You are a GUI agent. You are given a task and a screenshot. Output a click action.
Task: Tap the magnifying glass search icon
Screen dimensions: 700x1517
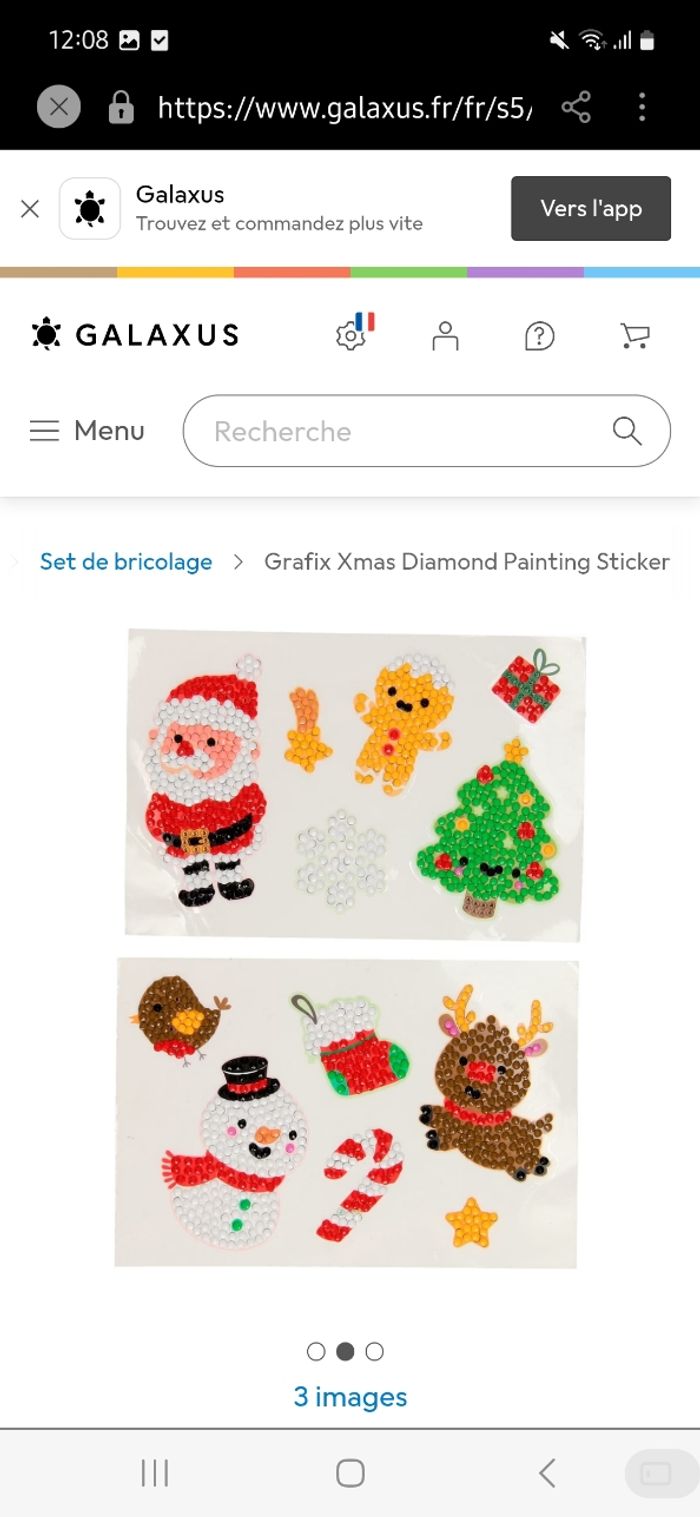(x=627, y=431)
